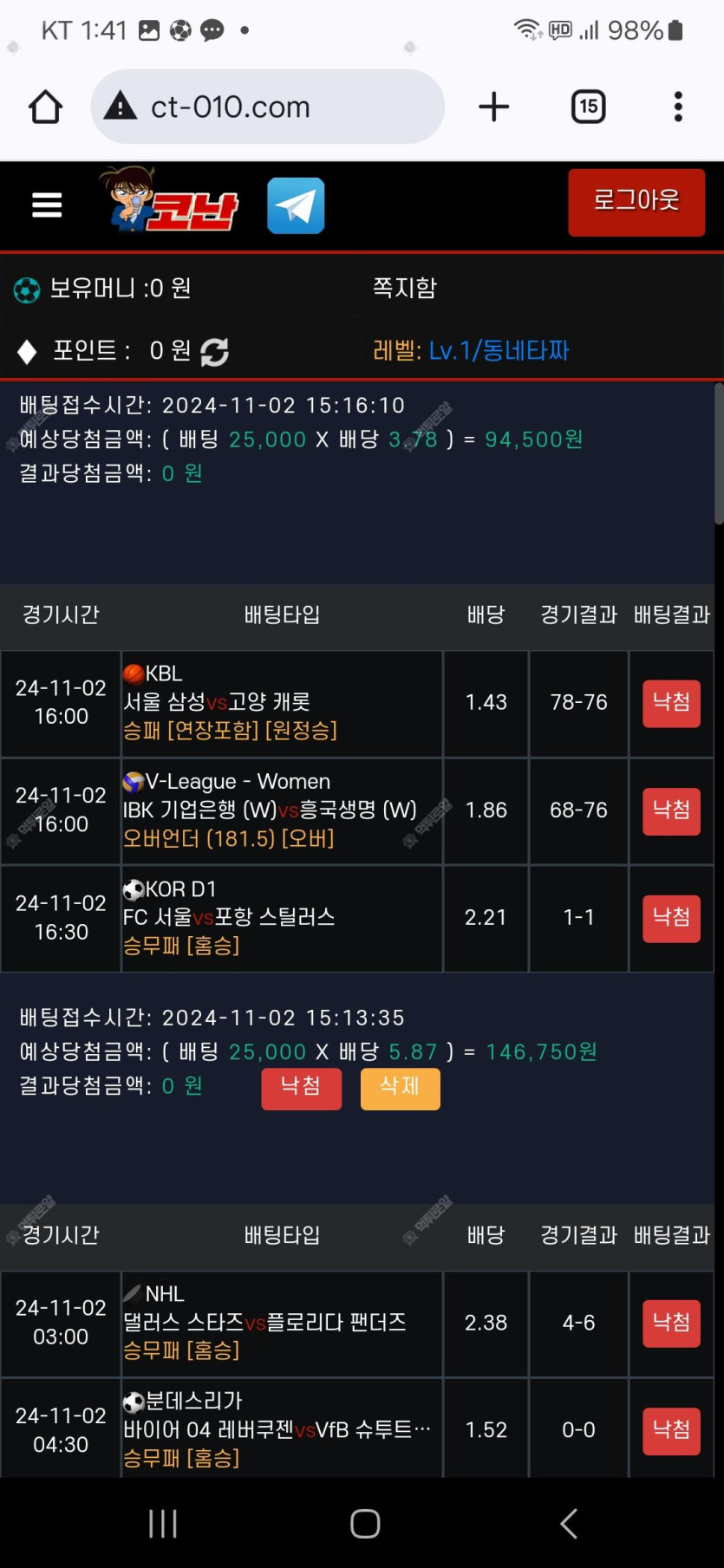Image resolution: width=724 pixels, height=1568 pixels.
Task: Tap 삭제 to delete the bet slip
Action: pyautogui.click(x=400, y=1088)
